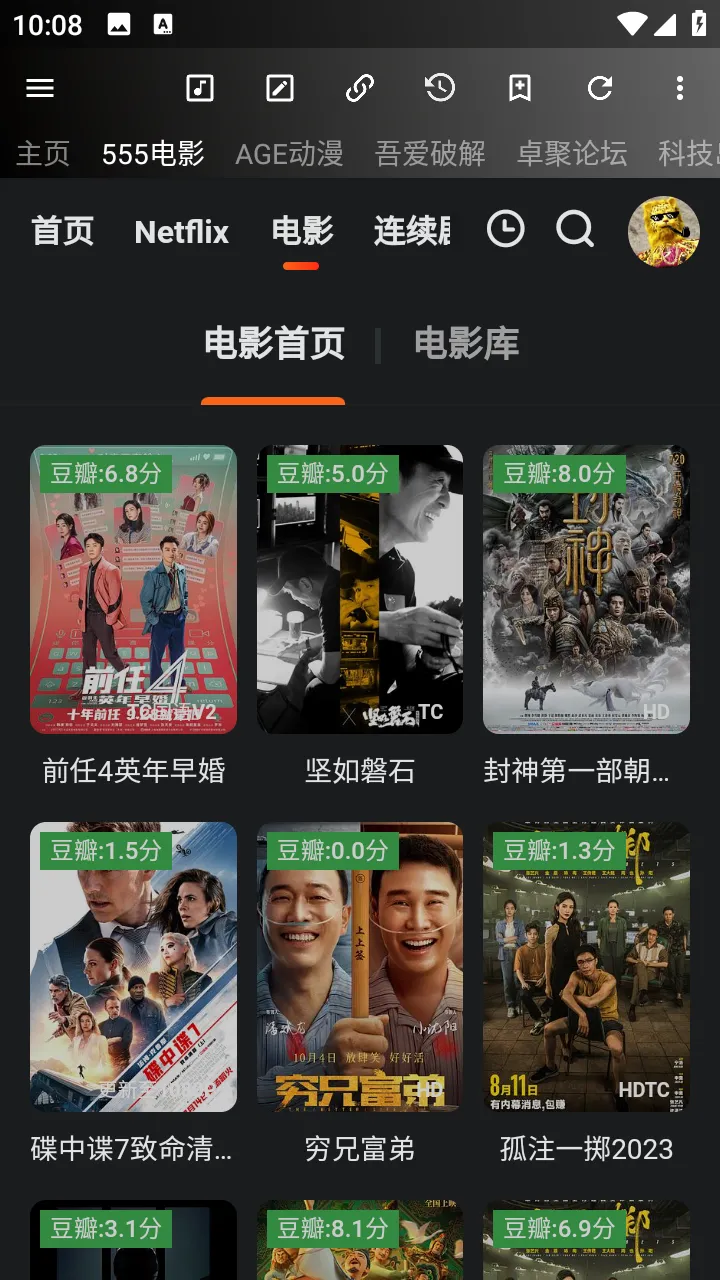Add a bookmark for this page
Screen dimensions: 720x1280
point(520,88)
